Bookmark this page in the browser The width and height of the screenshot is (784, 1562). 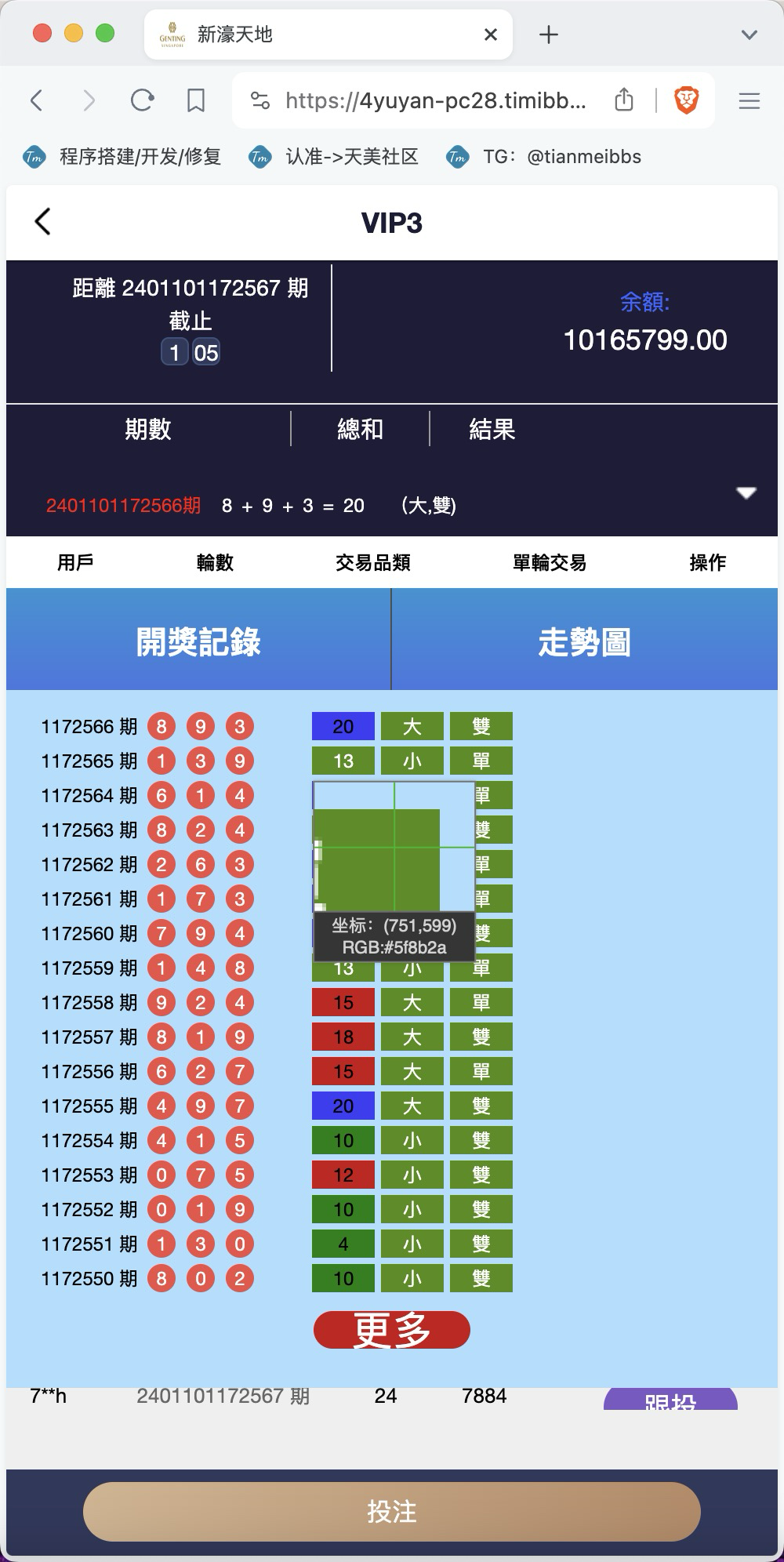(x=196, y=100)
